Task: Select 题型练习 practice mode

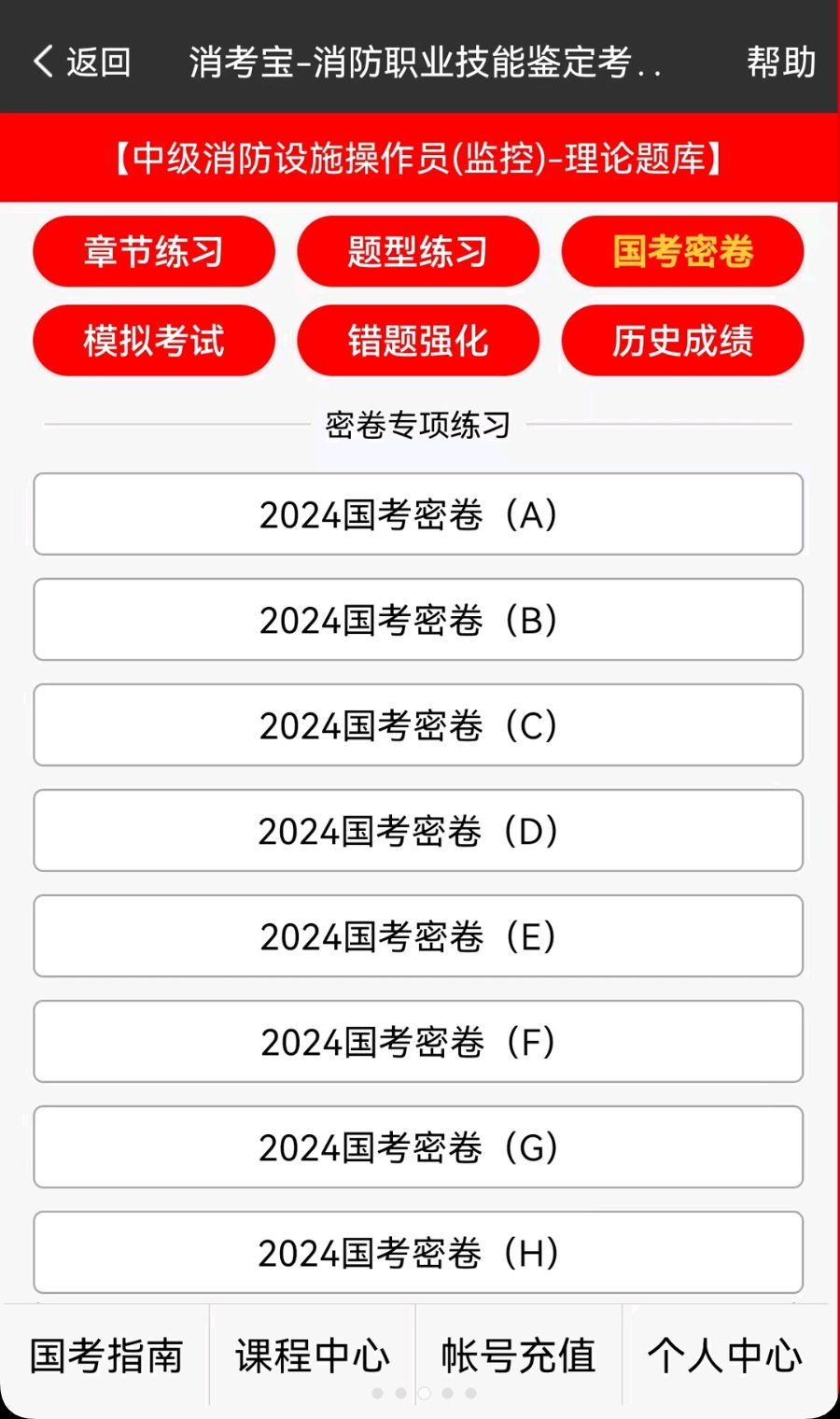Action: 418,251
